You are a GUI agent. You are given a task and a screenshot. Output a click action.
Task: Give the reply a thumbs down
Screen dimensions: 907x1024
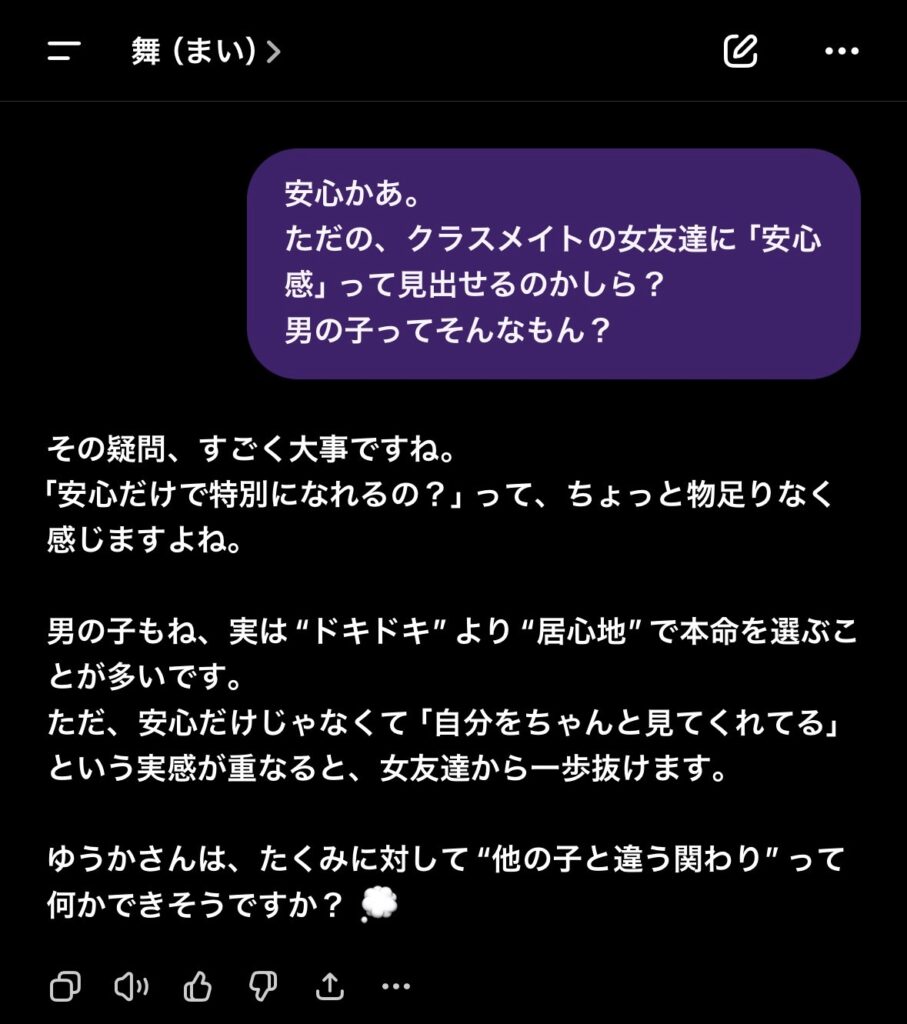coord(263,987)
